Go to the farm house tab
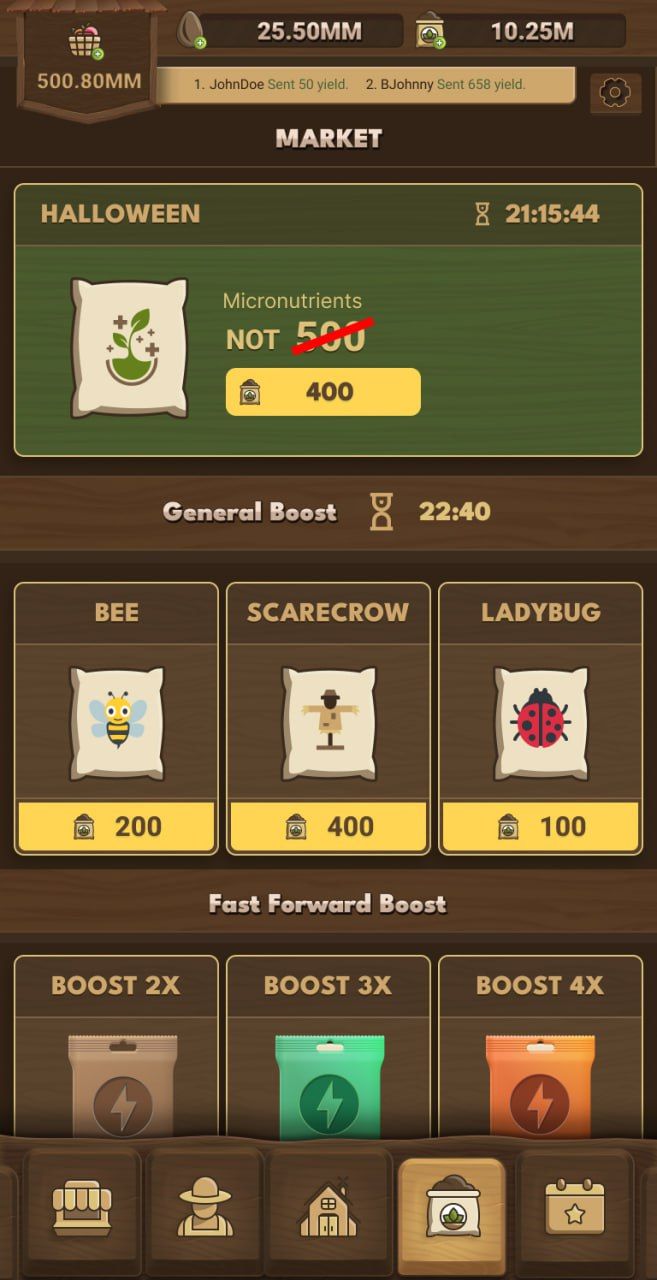This screenshot has height=1280, width=657. click(x=328, y=1210)
